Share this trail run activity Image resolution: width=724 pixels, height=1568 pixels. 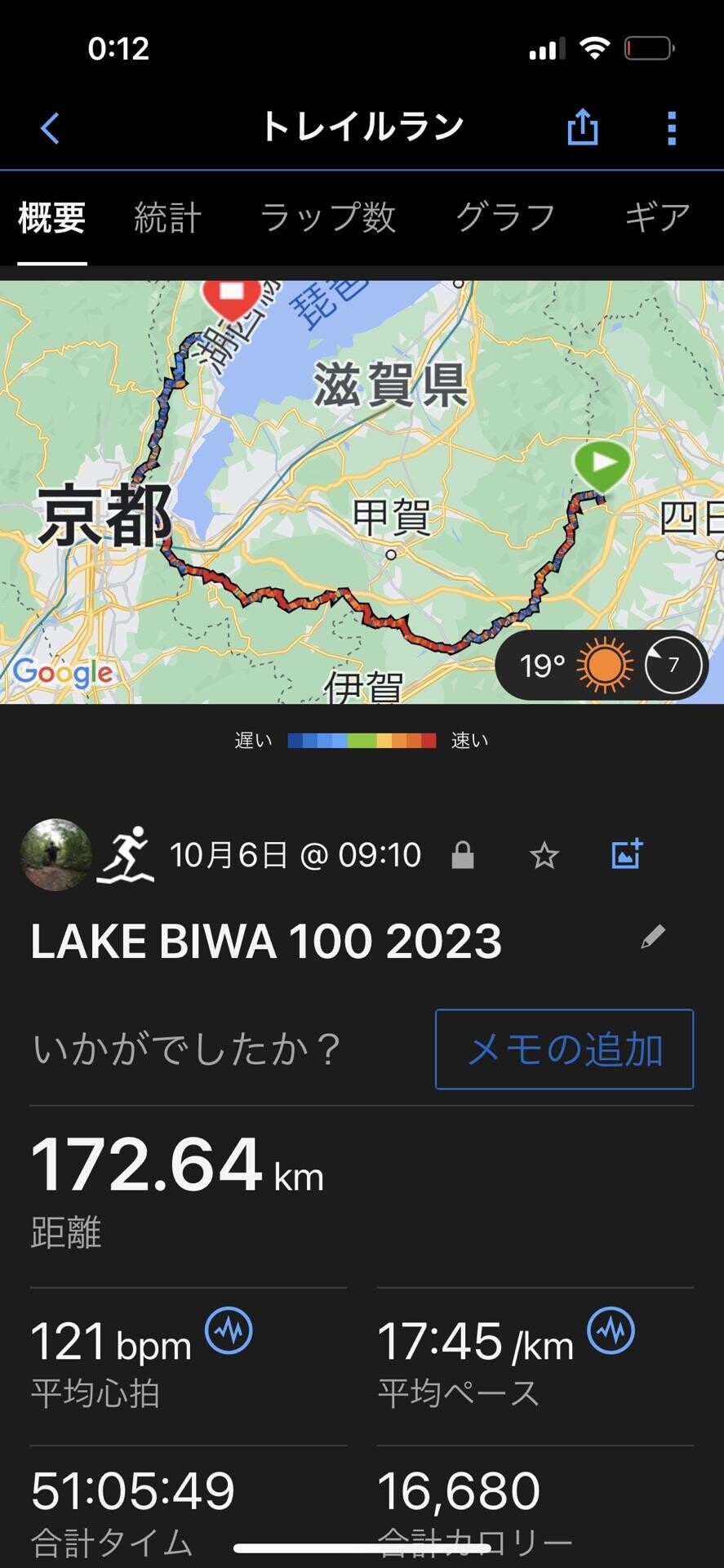coord(583,128)
